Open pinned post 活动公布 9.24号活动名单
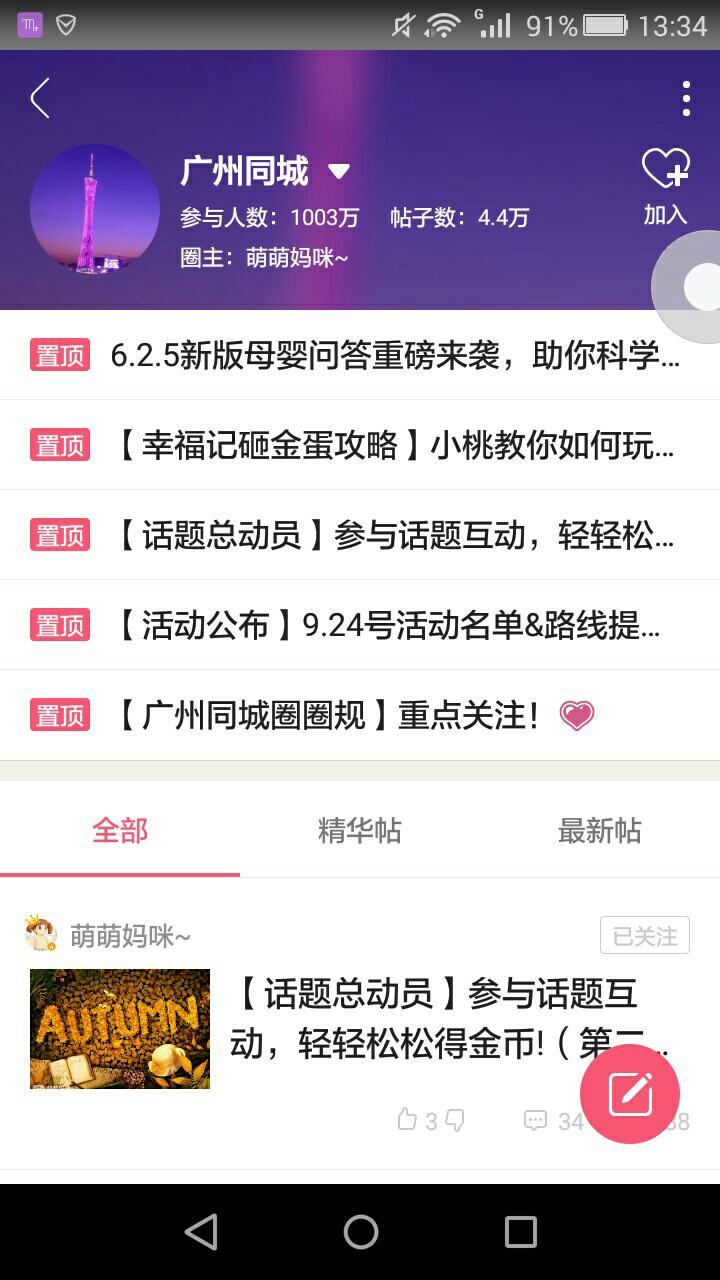Screen dimensions: 720x1280 [x=394, y=625]
